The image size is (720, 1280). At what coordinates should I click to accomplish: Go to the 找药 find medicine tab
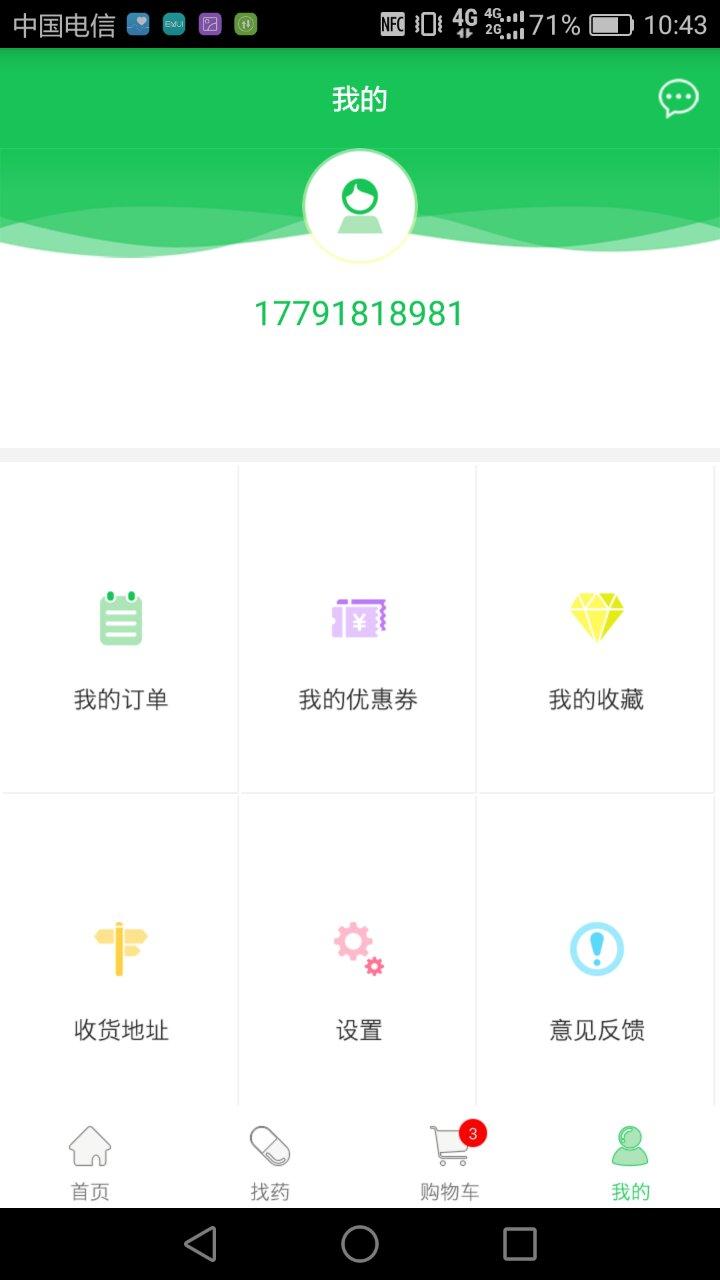pos(270,1162)
